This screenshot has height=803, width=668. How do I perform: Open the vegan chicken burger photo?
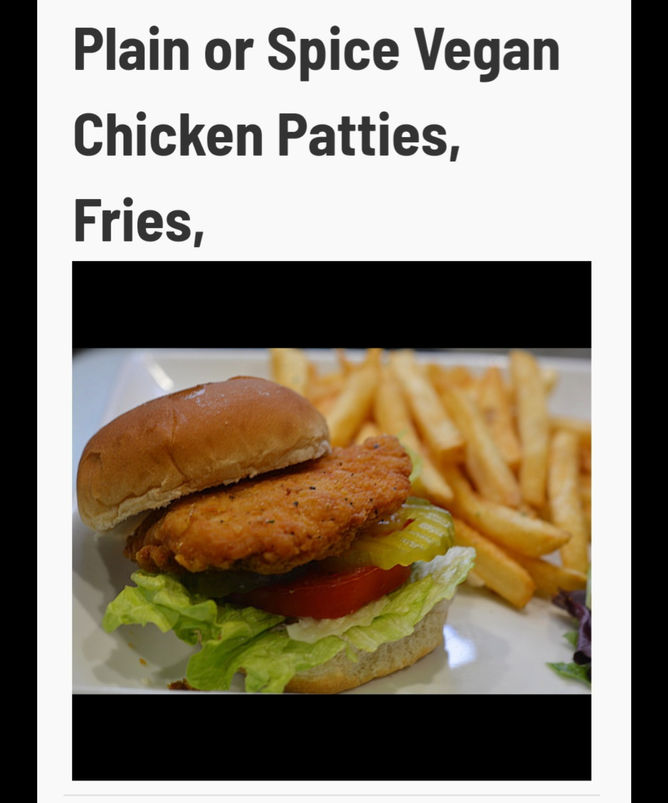point(331,520)
